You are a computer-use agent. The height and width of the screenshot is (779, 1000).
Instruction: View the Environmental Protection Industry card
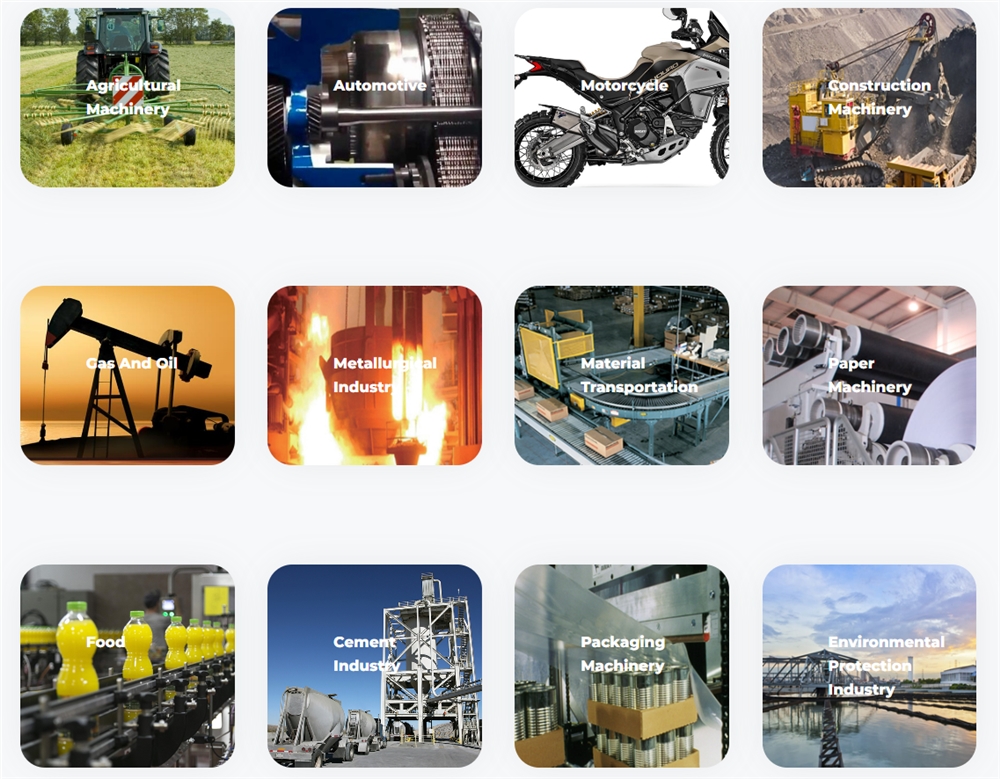869,665
